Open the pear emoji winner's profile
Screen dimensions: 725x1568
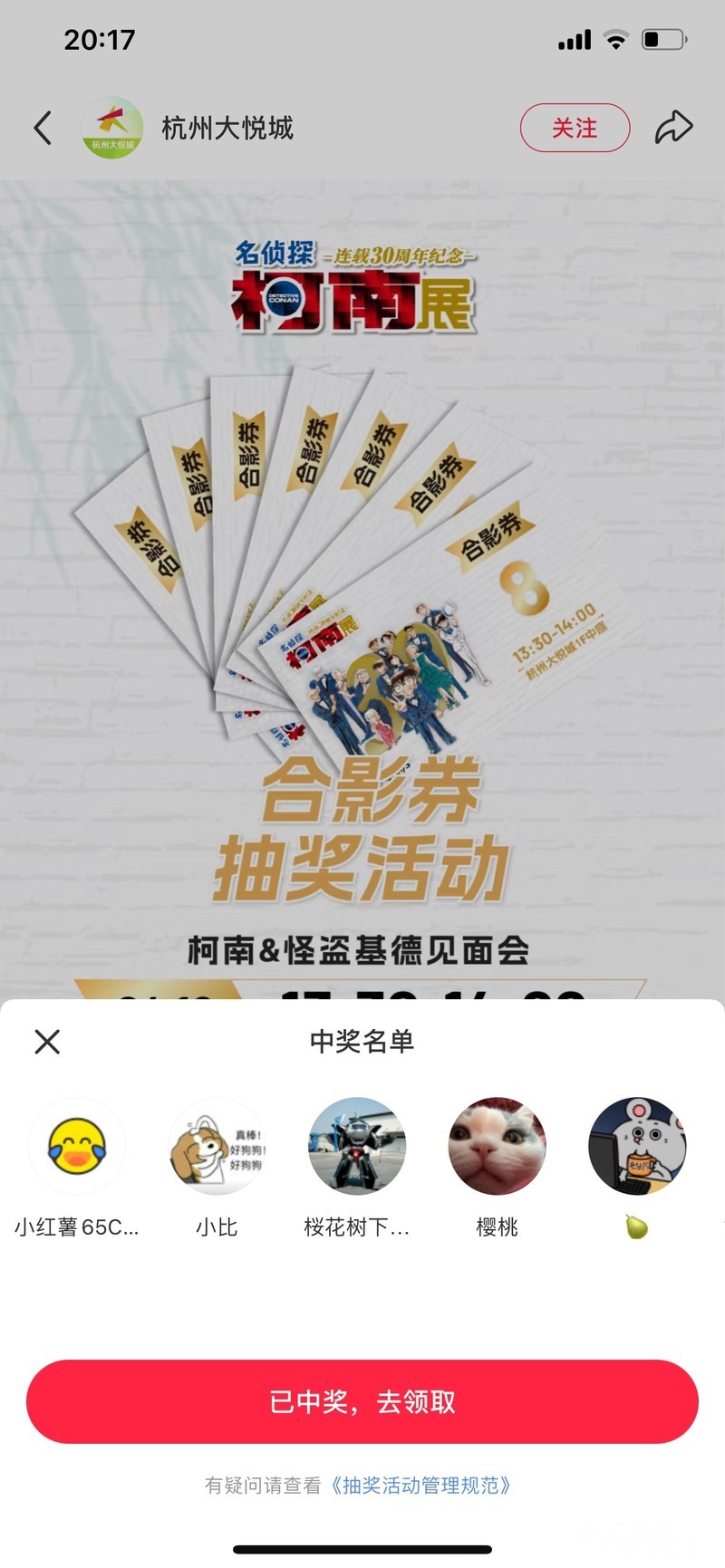click(x=637, y=1147)
